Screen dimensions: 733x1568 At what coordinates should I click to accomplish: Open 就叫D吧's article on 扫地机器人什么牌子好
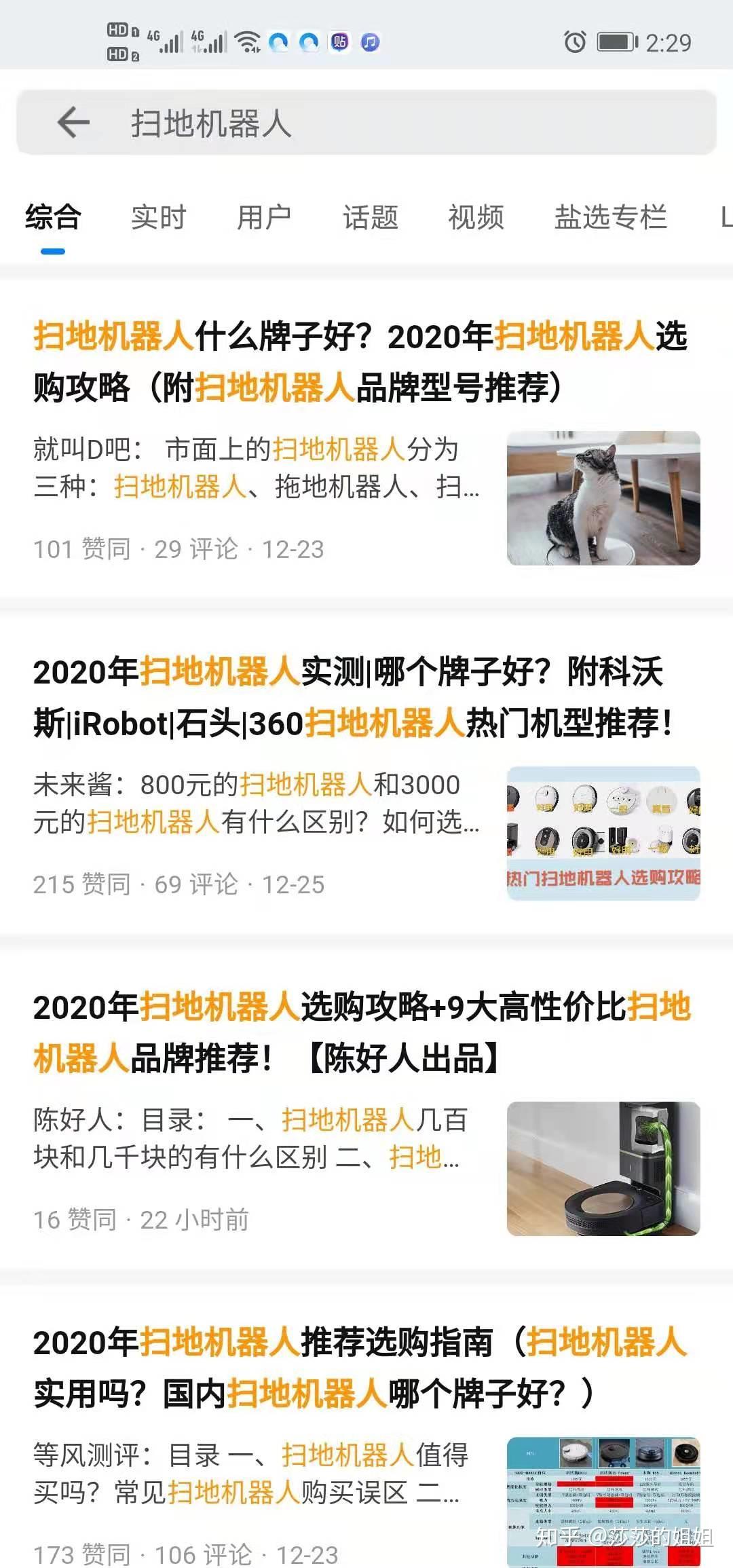click(360, 362)
